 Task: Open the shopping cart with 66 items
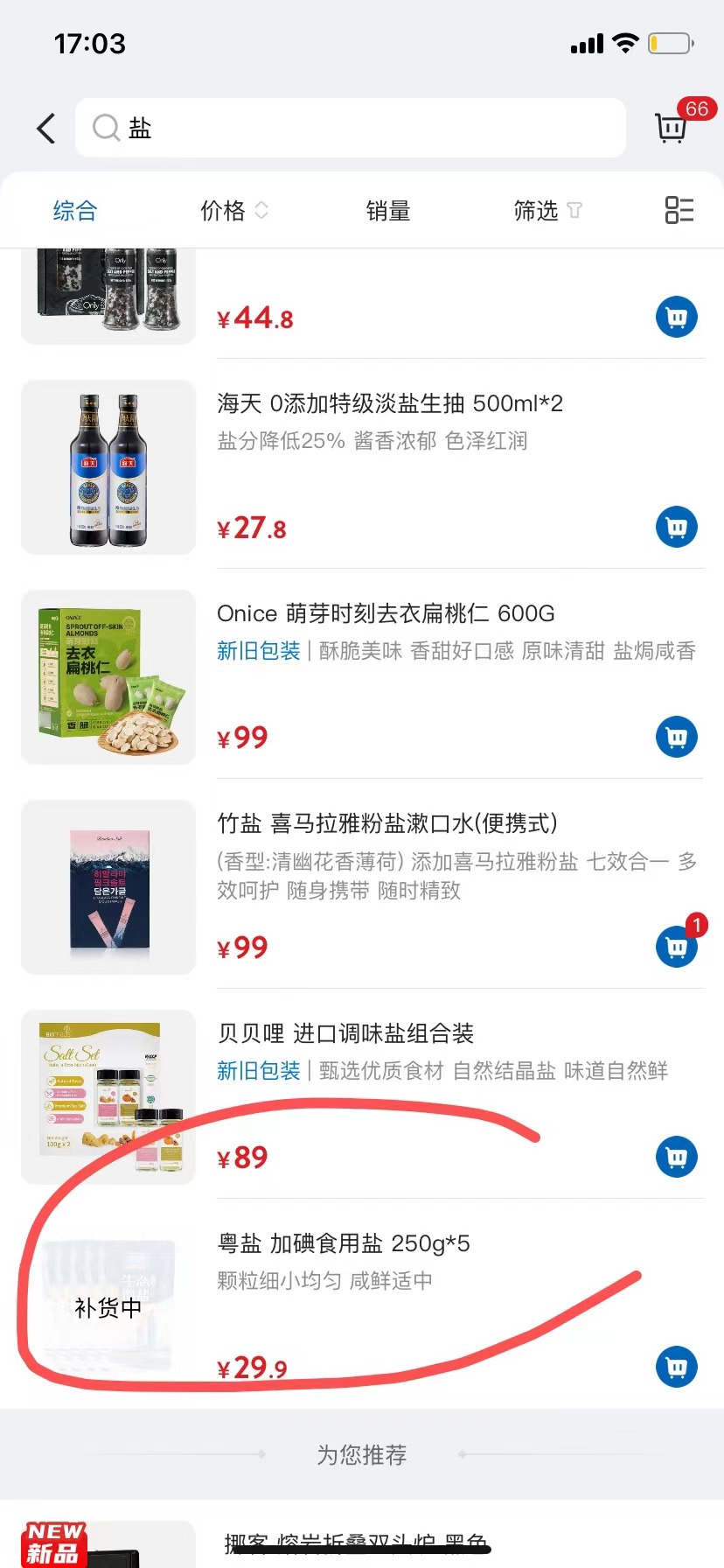672,128
